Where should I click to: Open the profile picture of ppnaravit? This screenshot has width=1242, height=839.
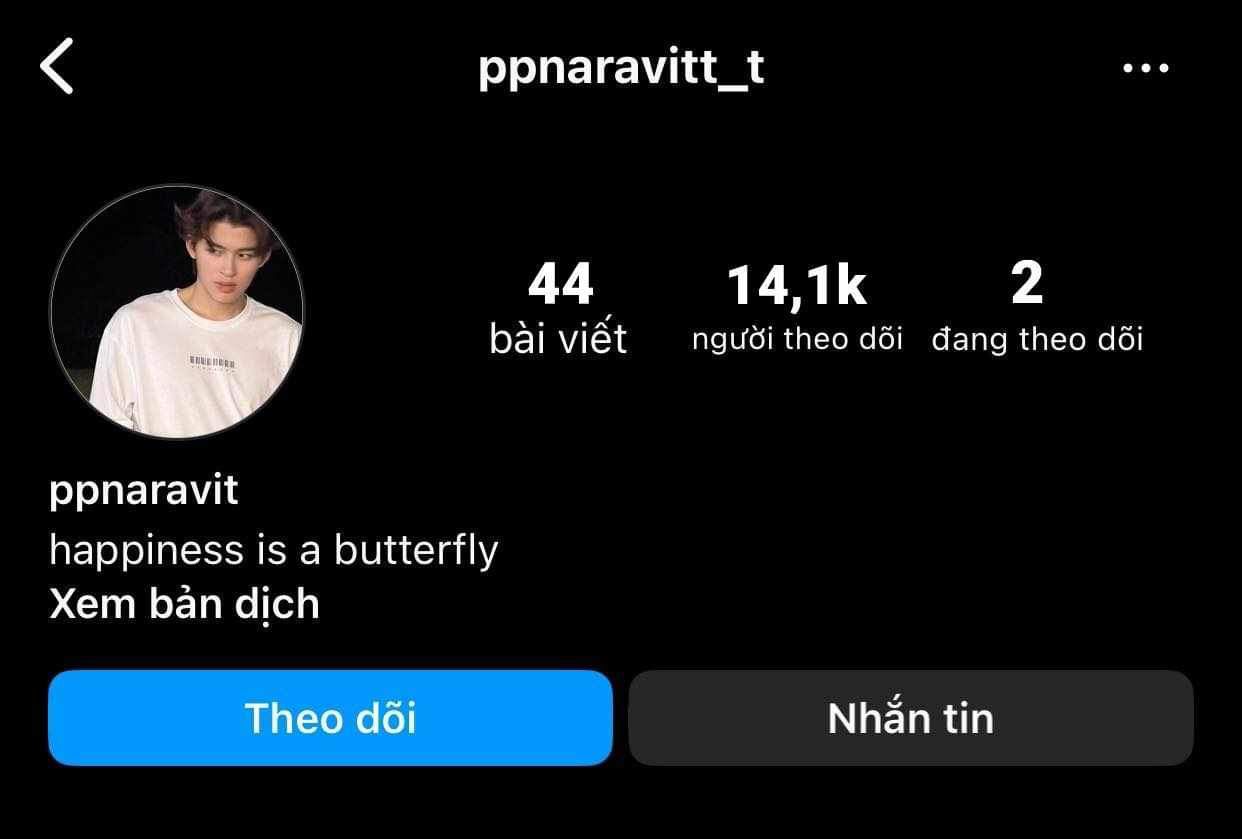[177, 311]
